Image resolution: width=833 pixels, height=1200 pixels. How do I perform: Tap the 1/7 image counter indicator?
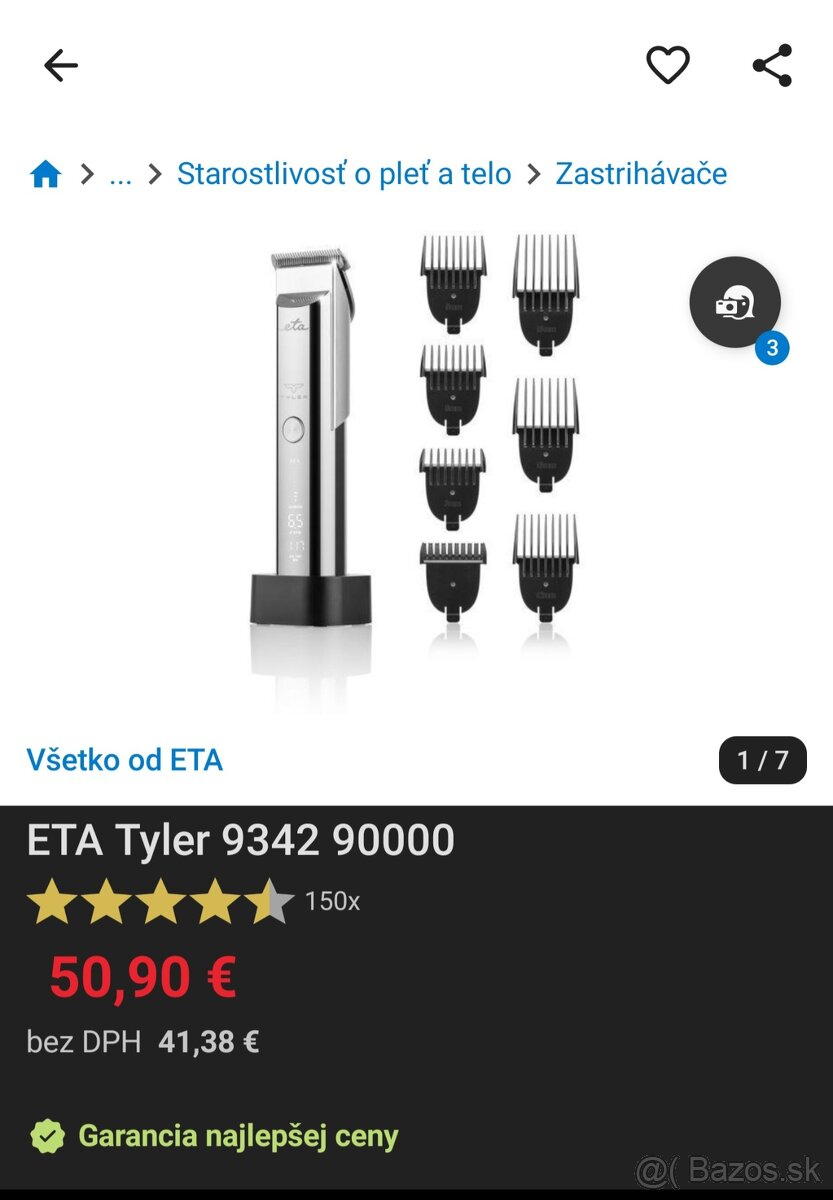763,760
